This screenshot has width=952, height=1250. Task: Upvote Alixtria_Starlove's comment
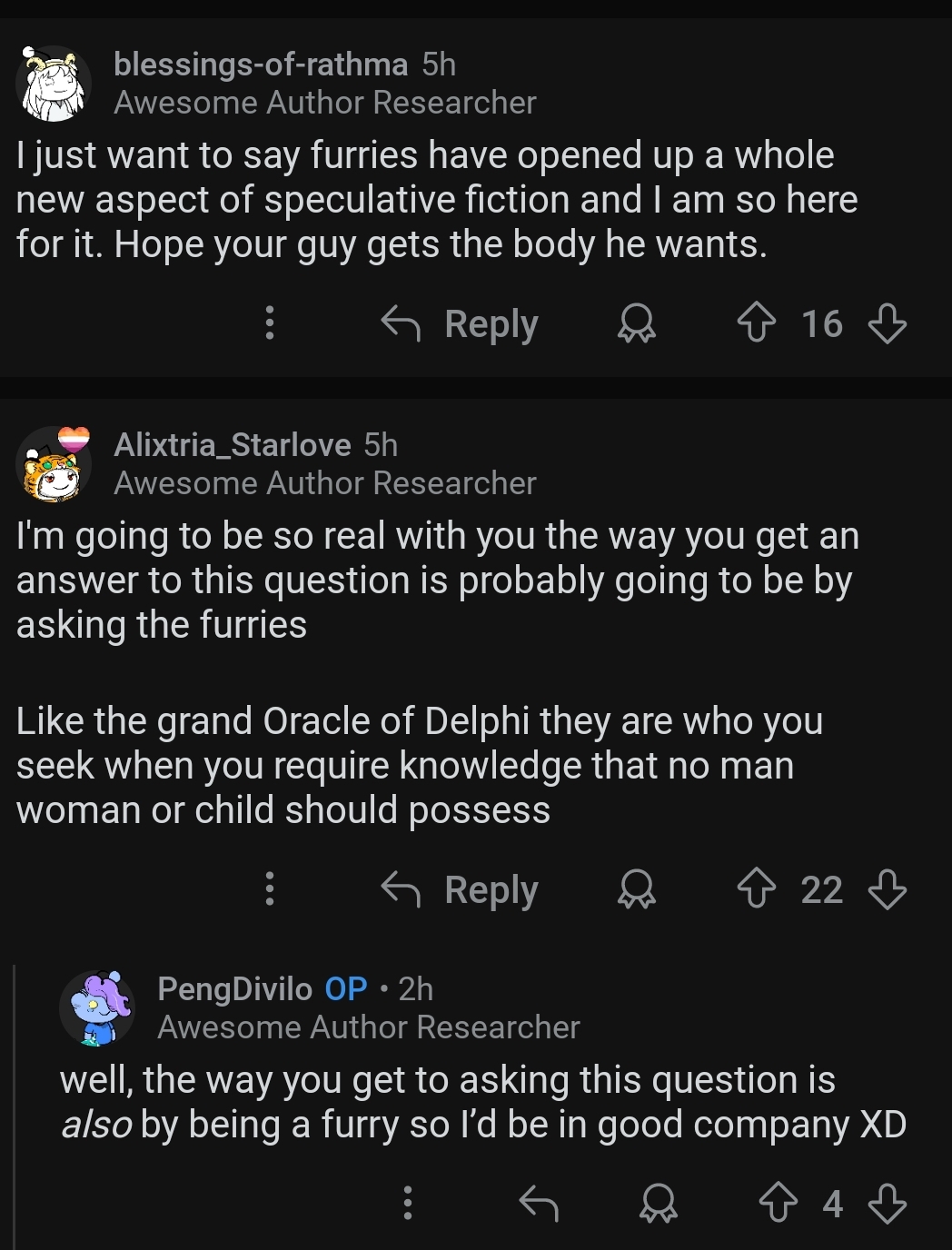(x=756, y=888)
